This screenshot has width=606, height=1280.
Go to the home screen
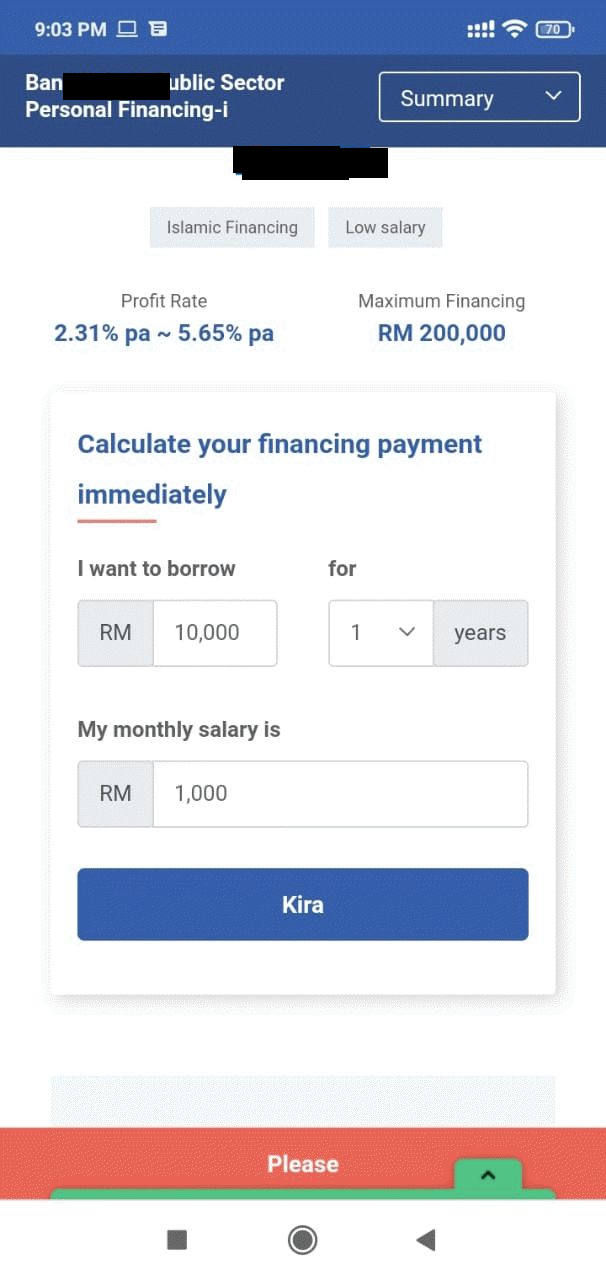(302, 1240)
